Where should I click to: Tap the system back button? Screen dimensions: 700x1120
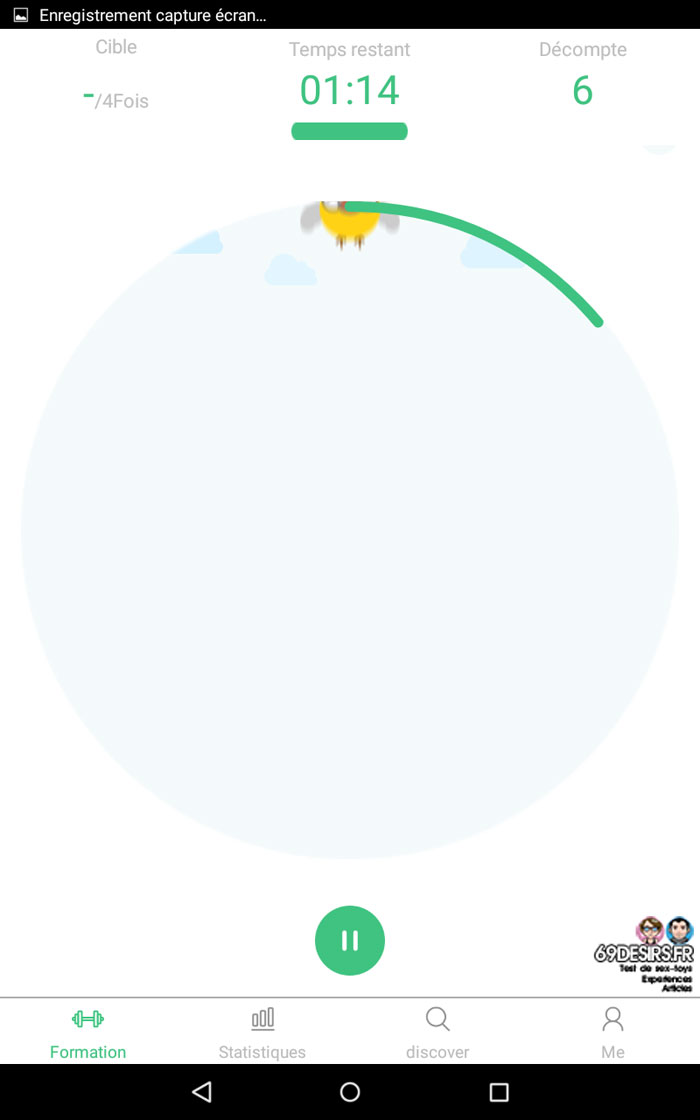pyautogui.click(x=202, y=1091)
